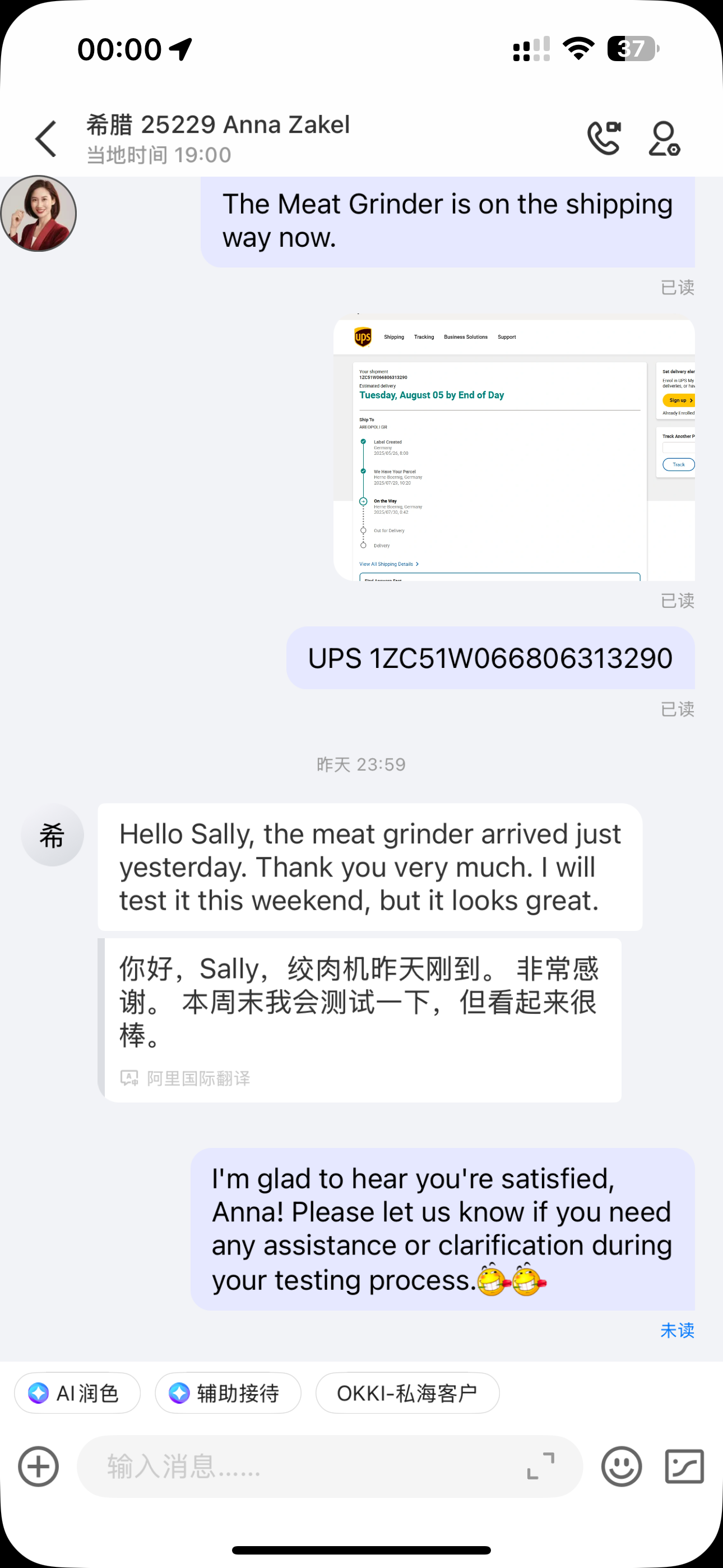Tap the sender's profile avatar photo
Image resolution: width=723 pixels, height=1568 pixels.
pos(38,214)
